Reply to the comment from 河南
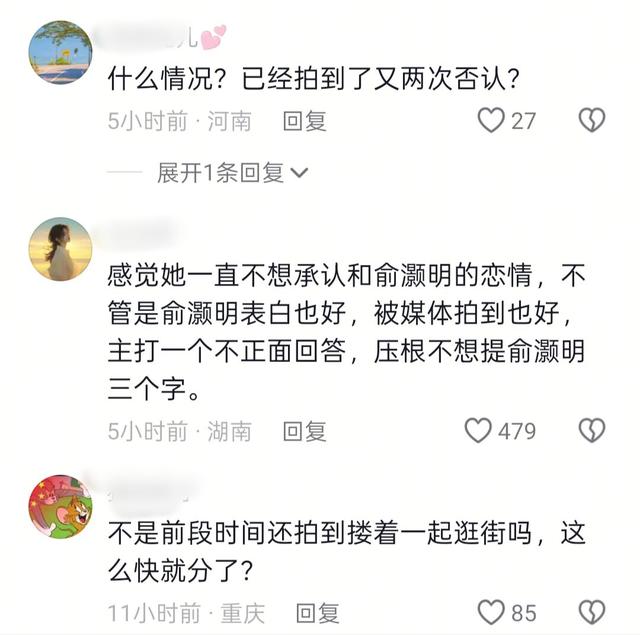 tap(304, 122)
